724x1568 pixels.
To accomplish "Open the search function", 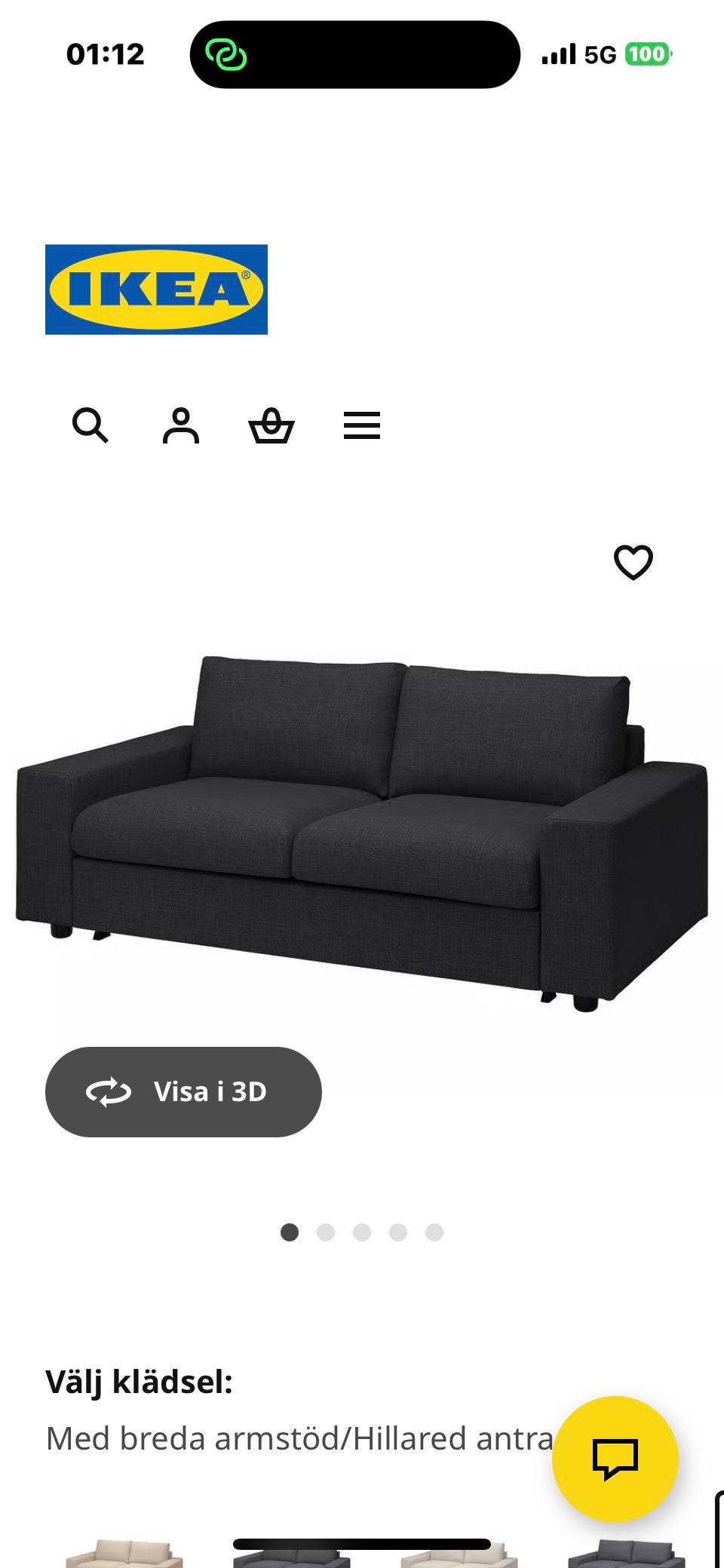I will click(92, 426).
